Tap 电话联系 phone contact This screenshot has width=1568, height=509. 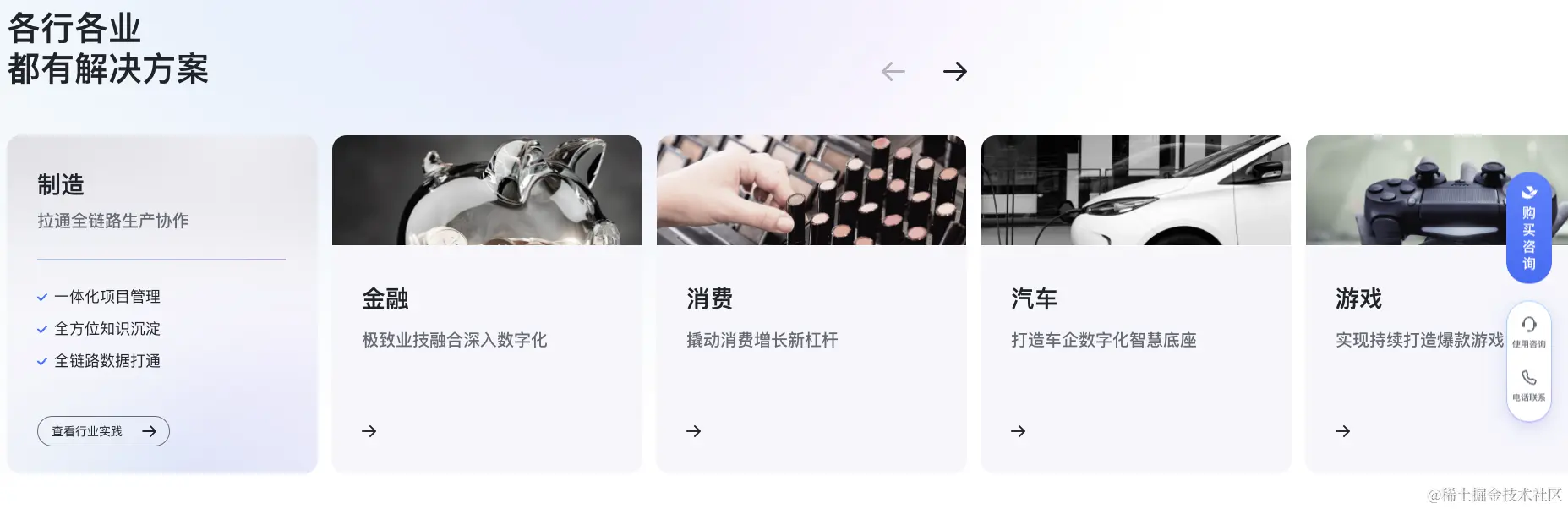click(x=1528, y=384)
